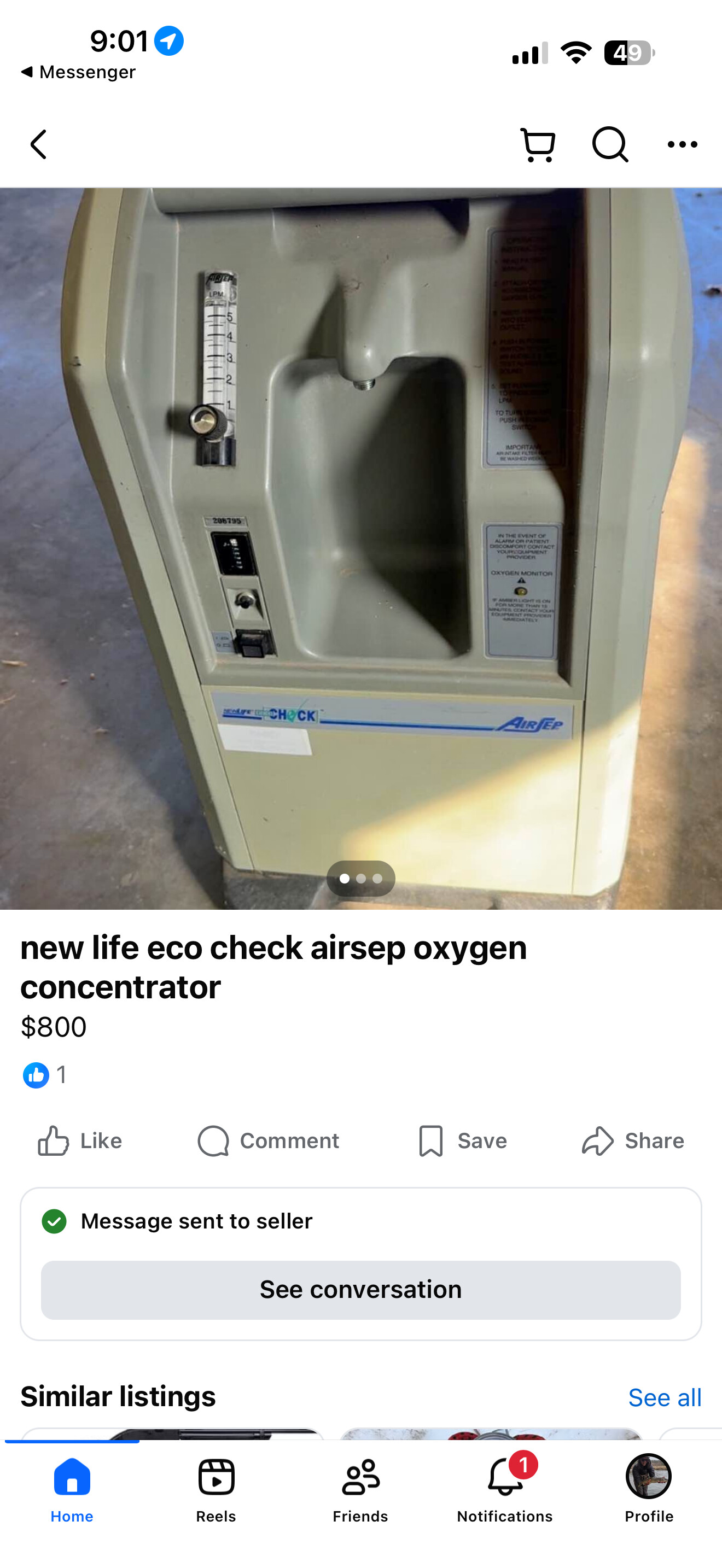Open the search icon
722x1568 pixels.
click(609, 145)
